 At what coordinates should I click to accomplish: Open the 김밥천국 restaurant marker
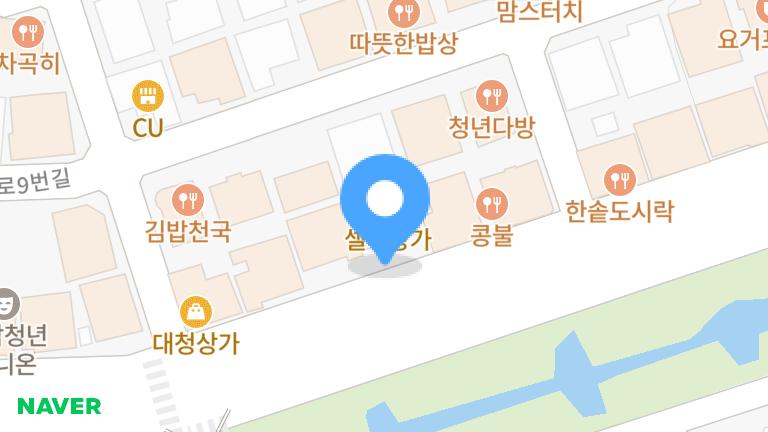click(x=187, y=198)
